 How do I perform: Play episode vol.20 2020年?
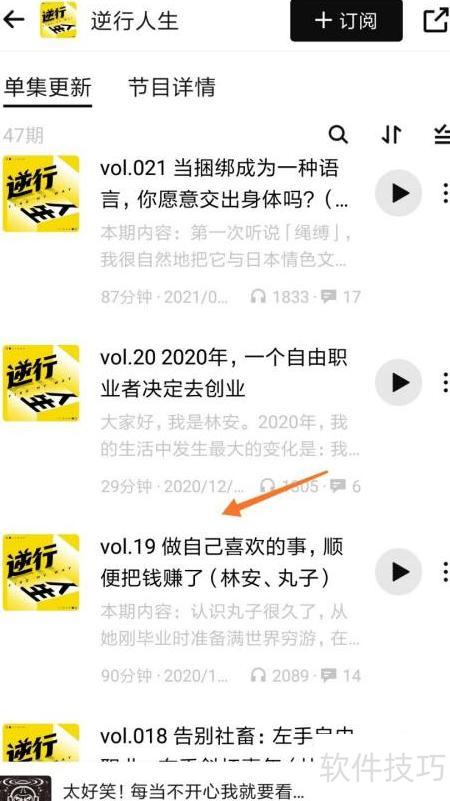coord(398,382)
